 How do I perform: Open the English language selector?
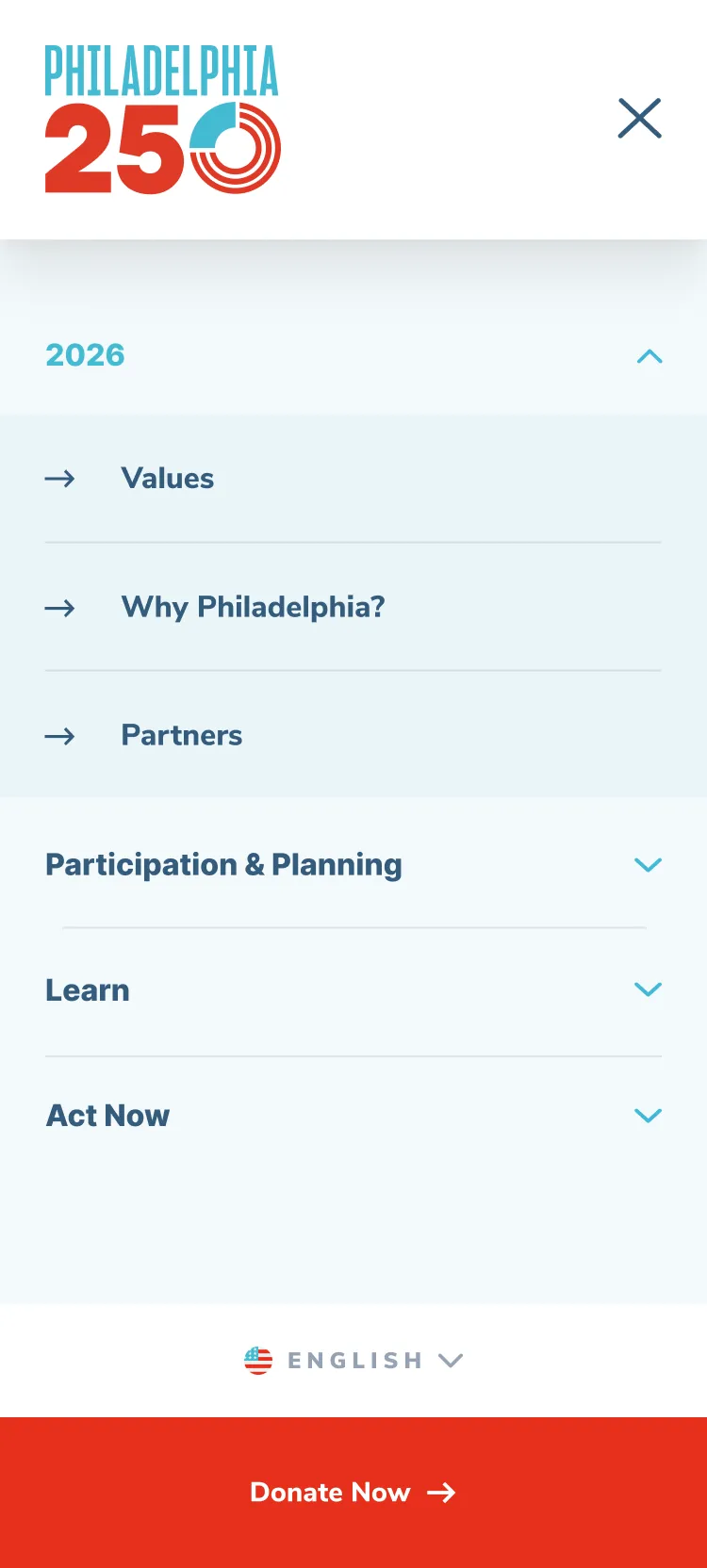tap(353, 1361)
